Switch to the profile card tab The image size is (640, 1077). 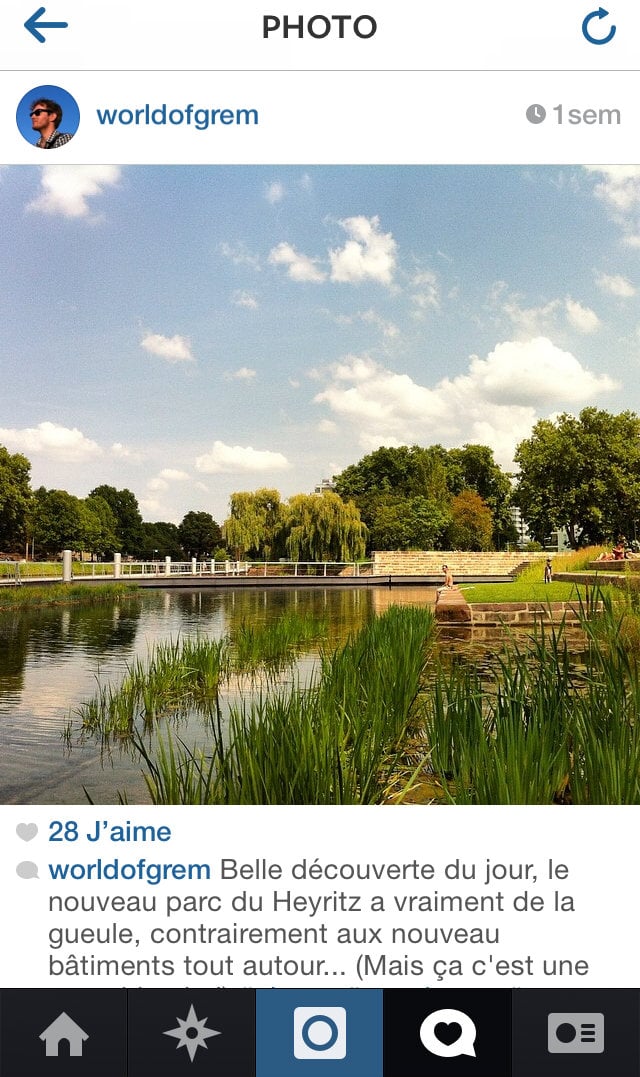coord(576,1033)
